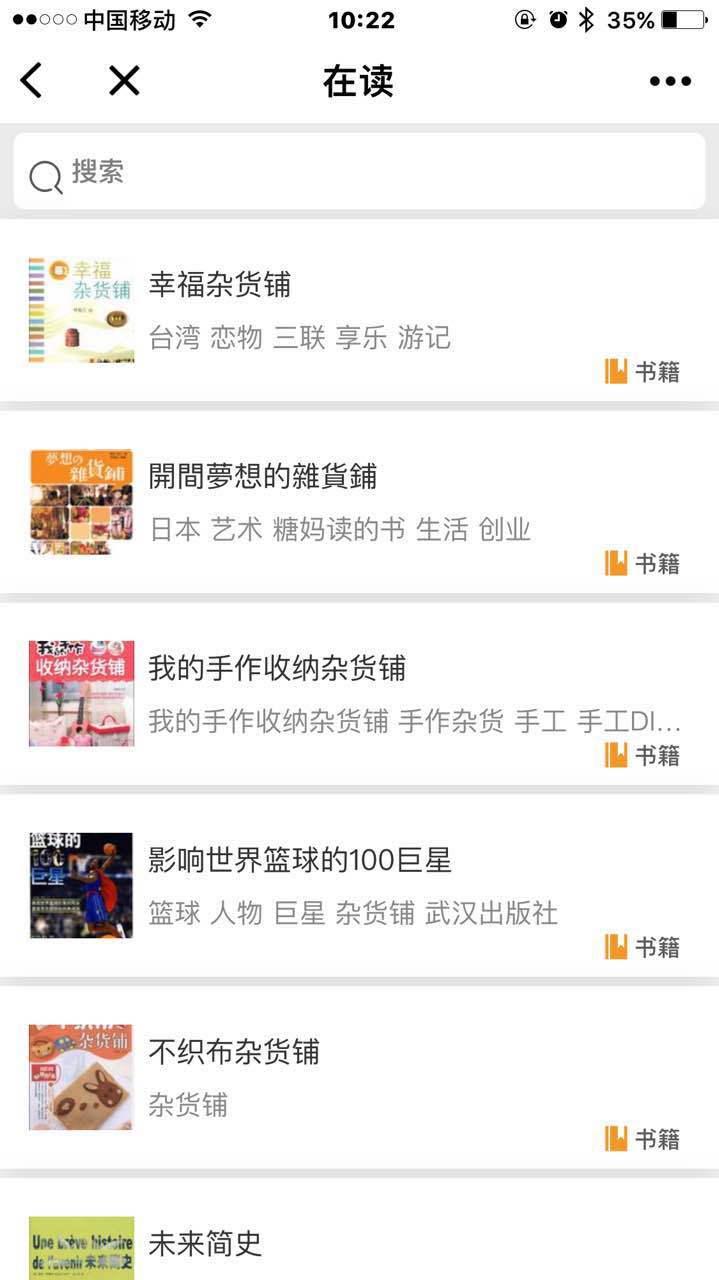The width and height of the screenshot is (719, 1280).
Task: Select the book 我的手作收纳杂货铺
Action: tap(359, 694)
